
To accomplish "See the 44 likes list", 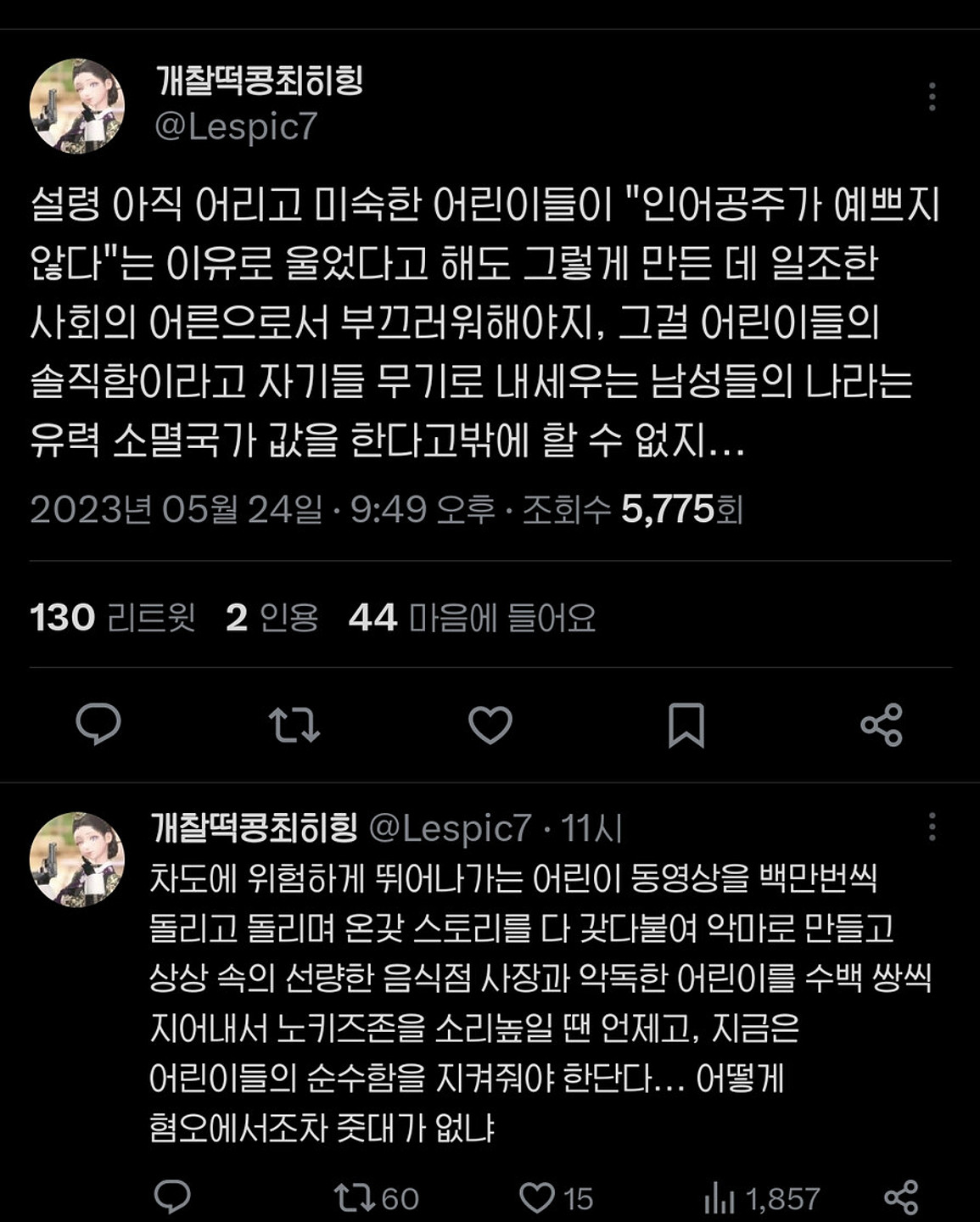I will click(x=472, y=617).
